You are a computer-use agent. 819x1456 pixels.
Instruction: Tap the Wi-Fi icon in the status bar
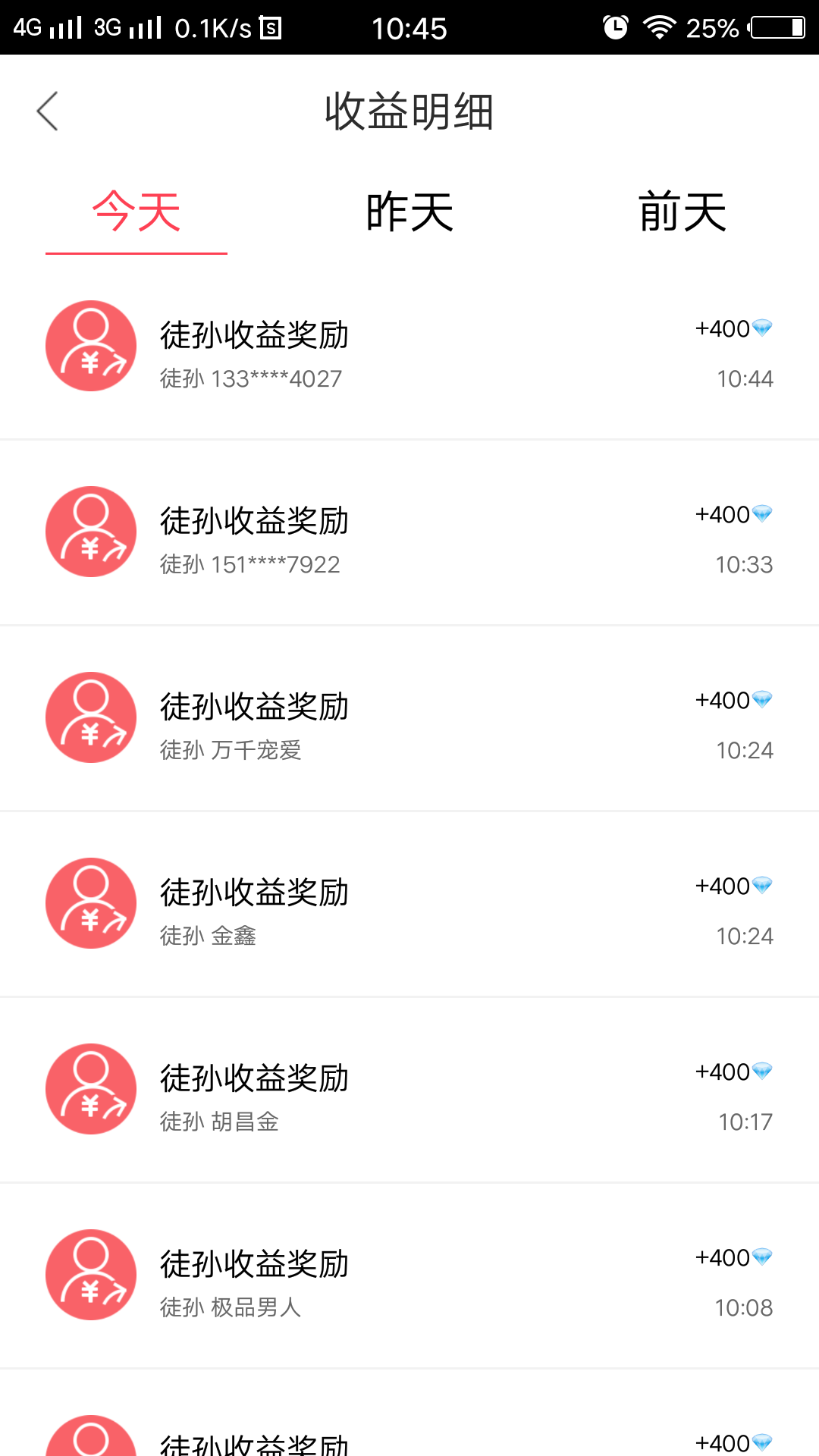pyautogui.click(x=659, y=27)
